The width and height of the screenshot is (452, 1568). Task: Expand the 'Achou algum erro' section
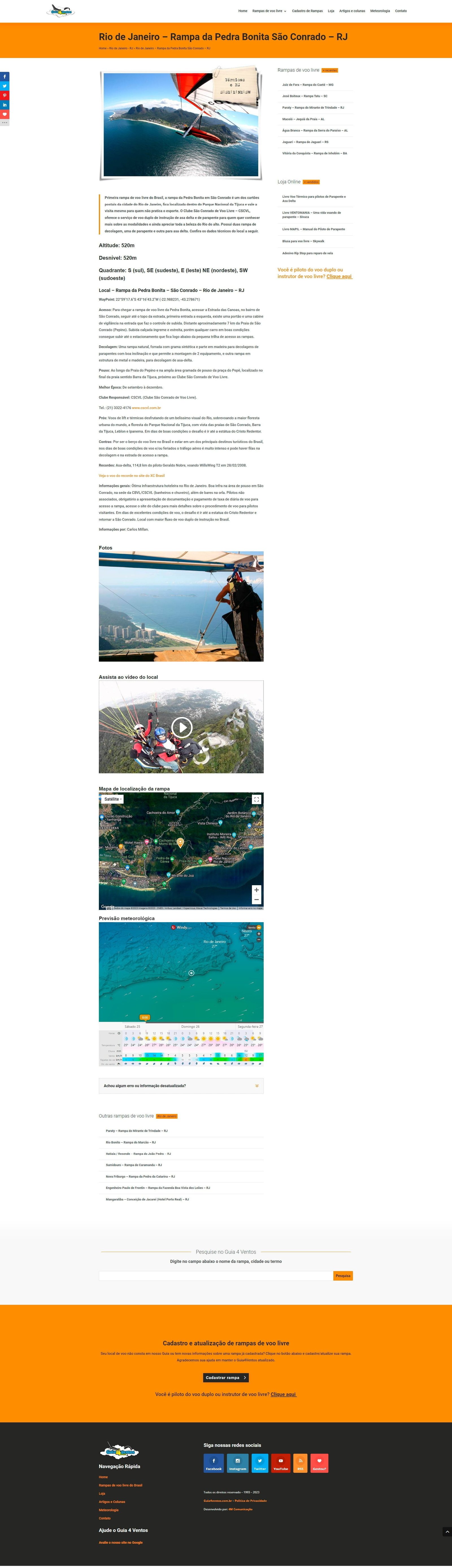coord(181,1085)
